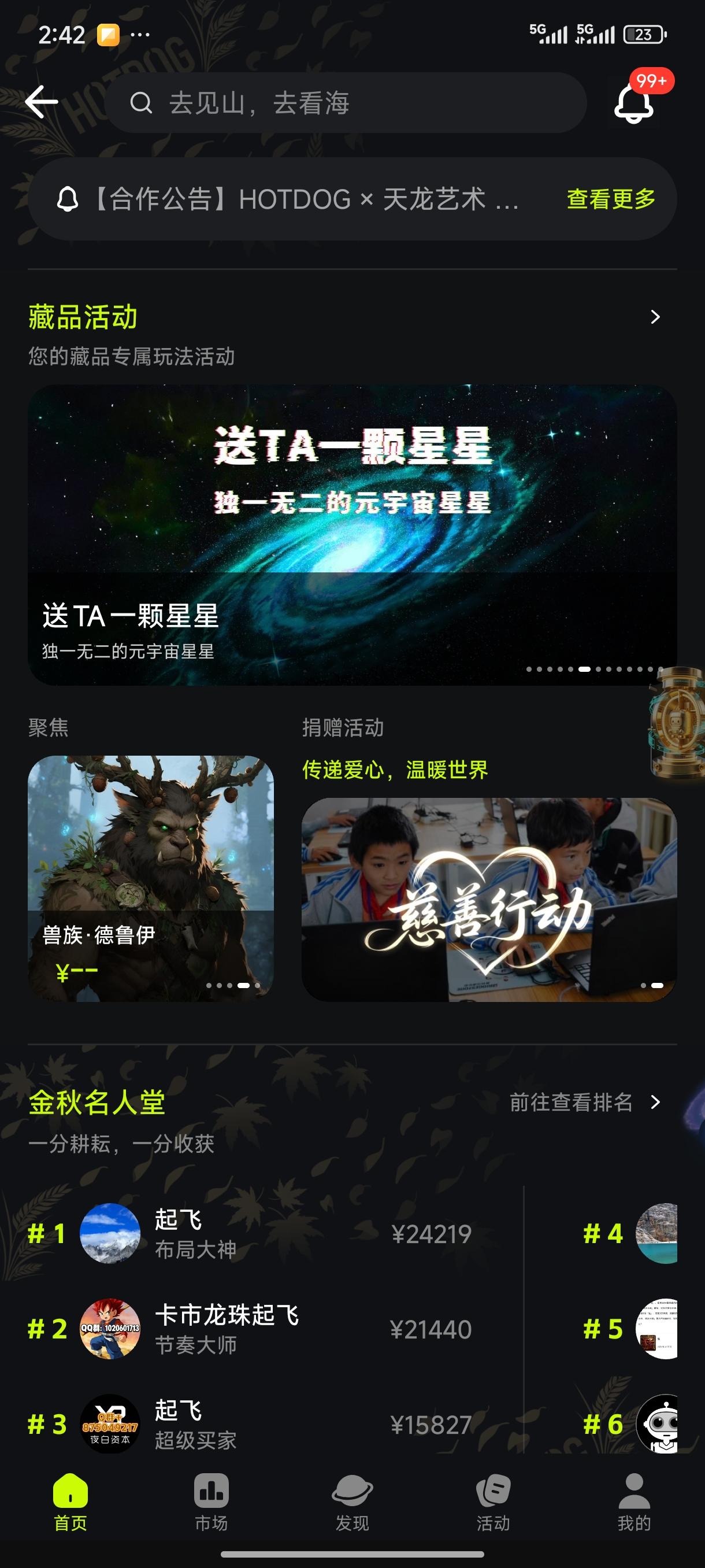Open 前往查看排名 ranking link
Image resolution: width=705 pixels, height=1568 pixels.
pyautogui.click(x=583, y=1103)
